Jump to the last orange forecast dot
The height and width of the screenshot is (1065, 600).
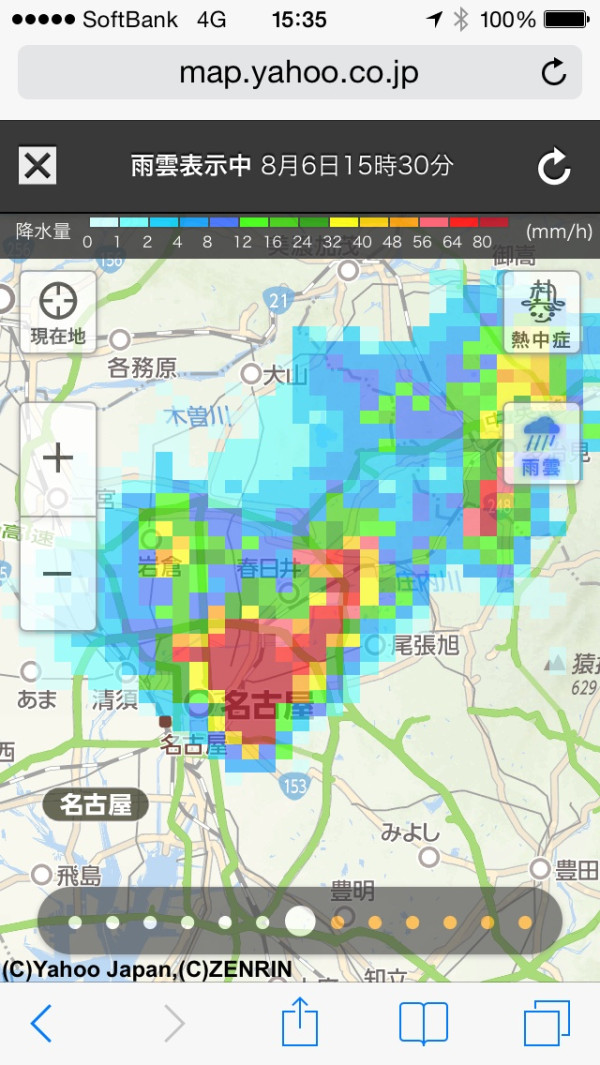[x=525, y=922]
